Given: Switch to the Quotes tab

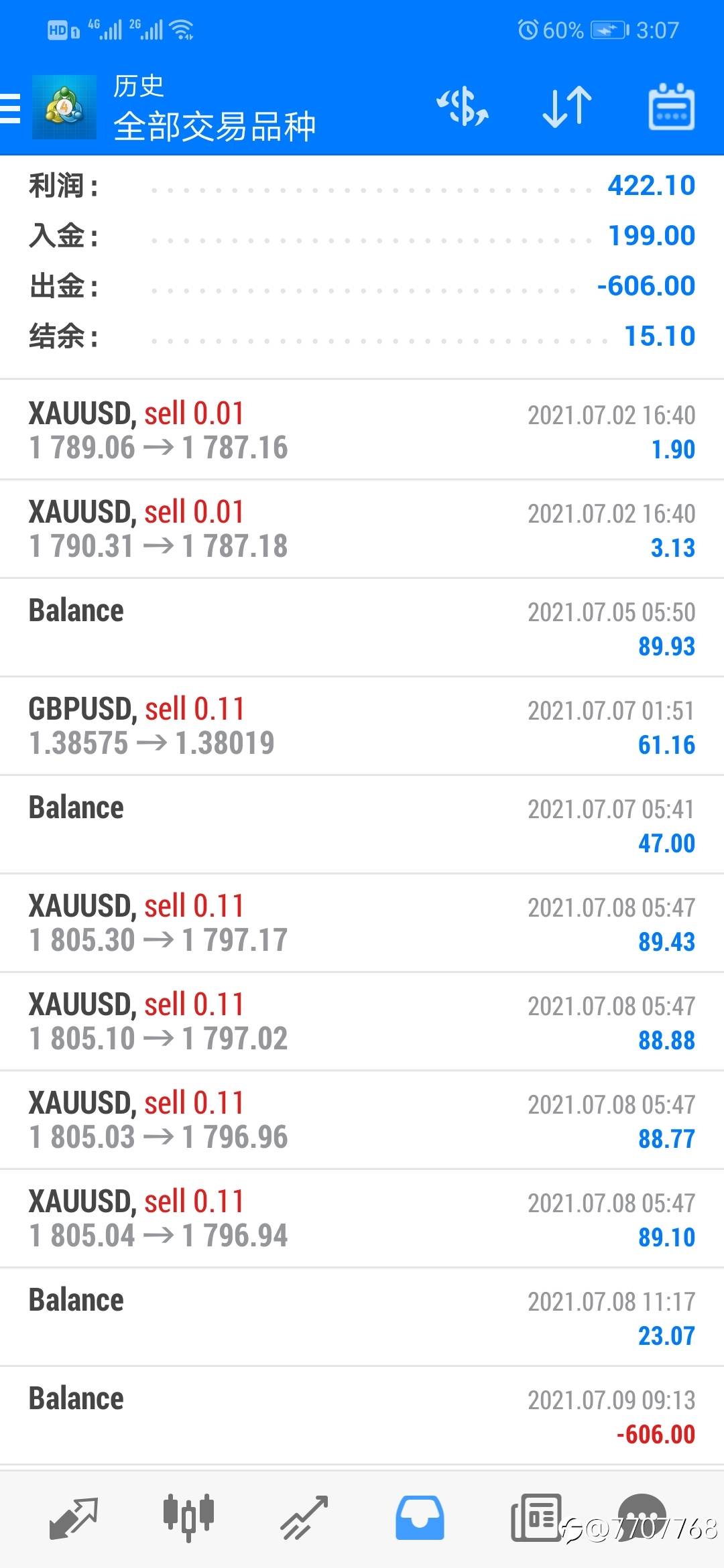Looking at the screenshot, I should (x=74, y=1517).
